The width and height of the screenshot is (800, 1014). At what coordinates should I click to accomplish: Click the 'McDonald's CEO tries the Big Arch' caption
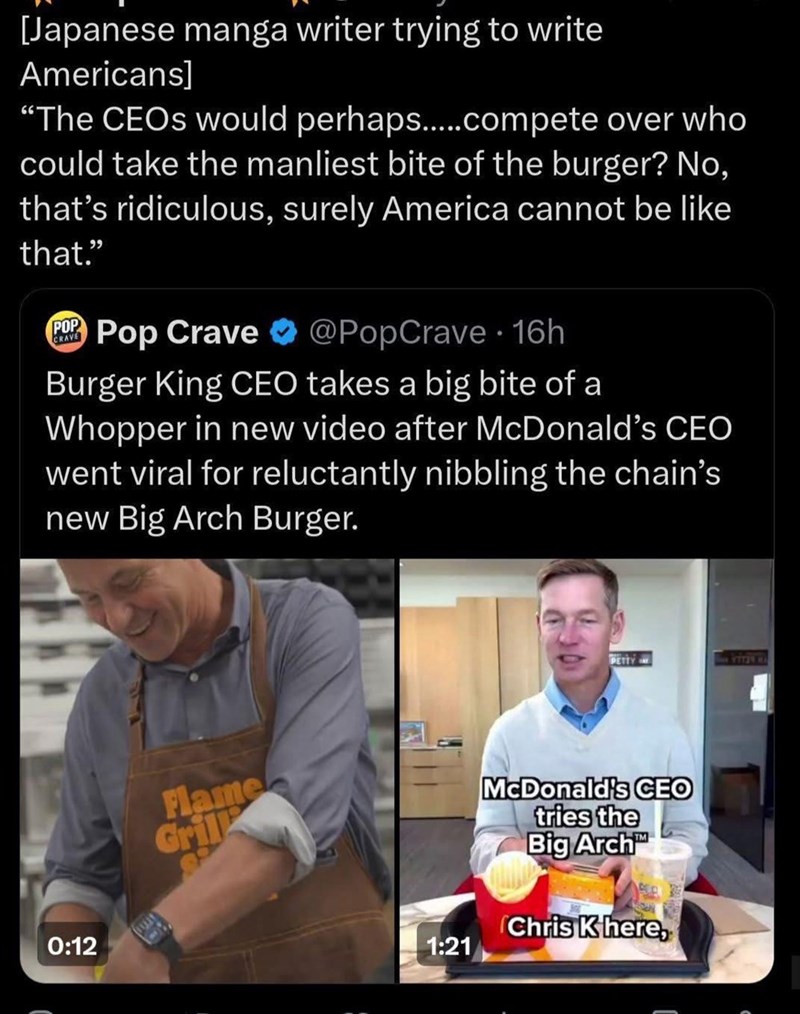point(586,814)
